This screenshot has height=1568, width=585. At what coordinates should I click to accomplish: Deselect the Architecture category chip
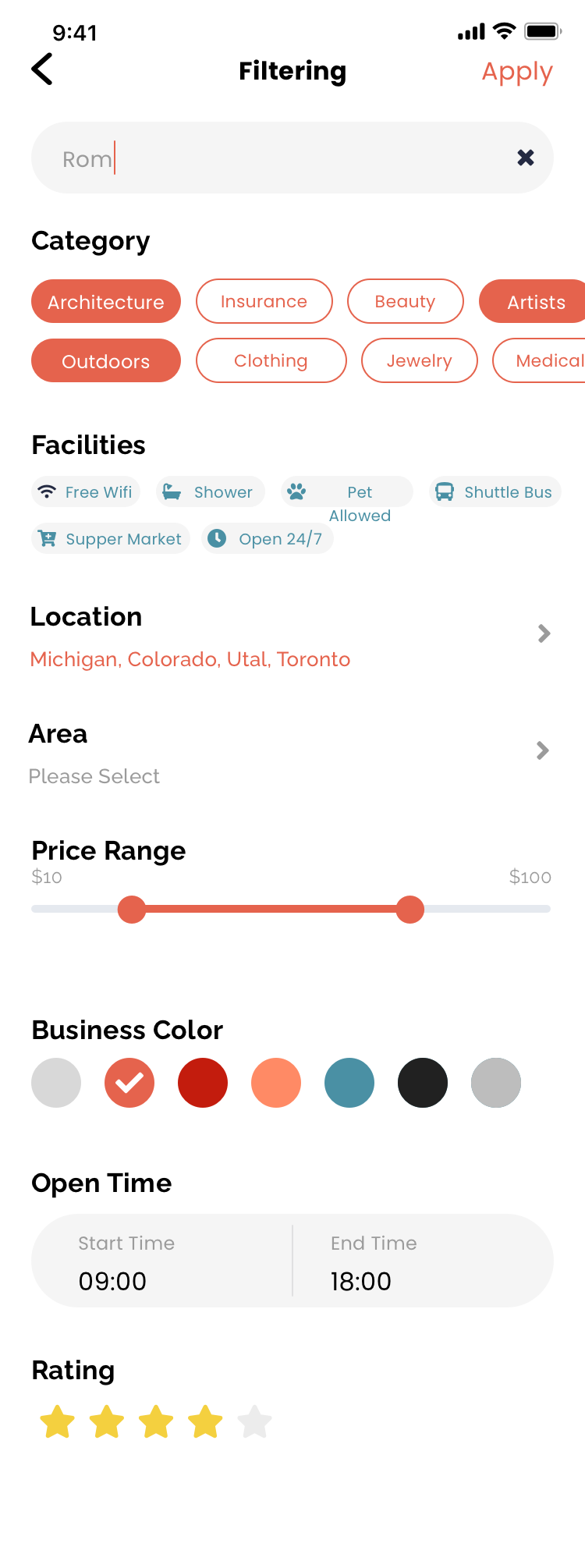tap(106, 302)
